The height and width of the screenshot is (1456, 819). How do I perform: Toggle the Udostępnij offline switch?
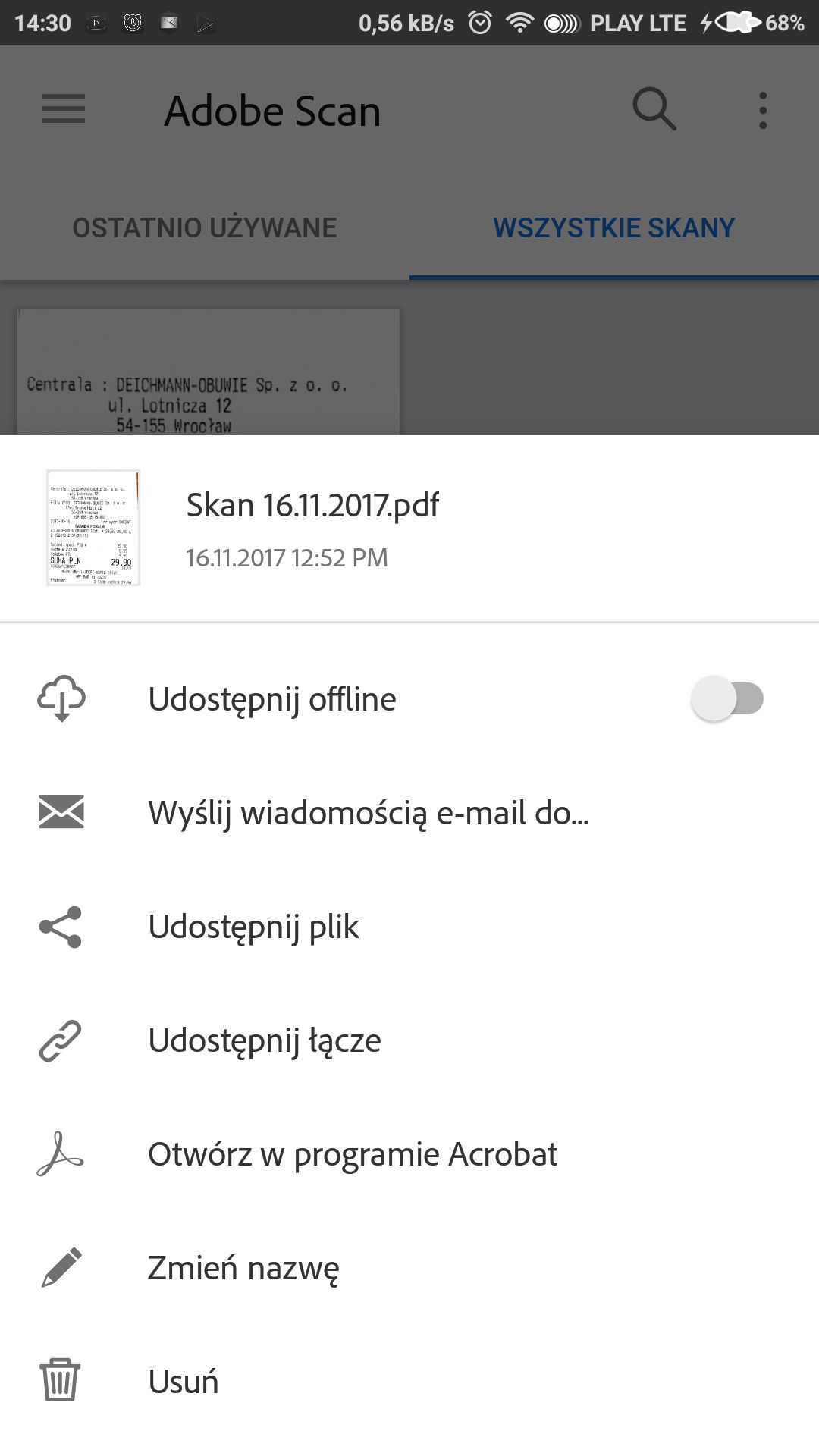click(727, 698)
